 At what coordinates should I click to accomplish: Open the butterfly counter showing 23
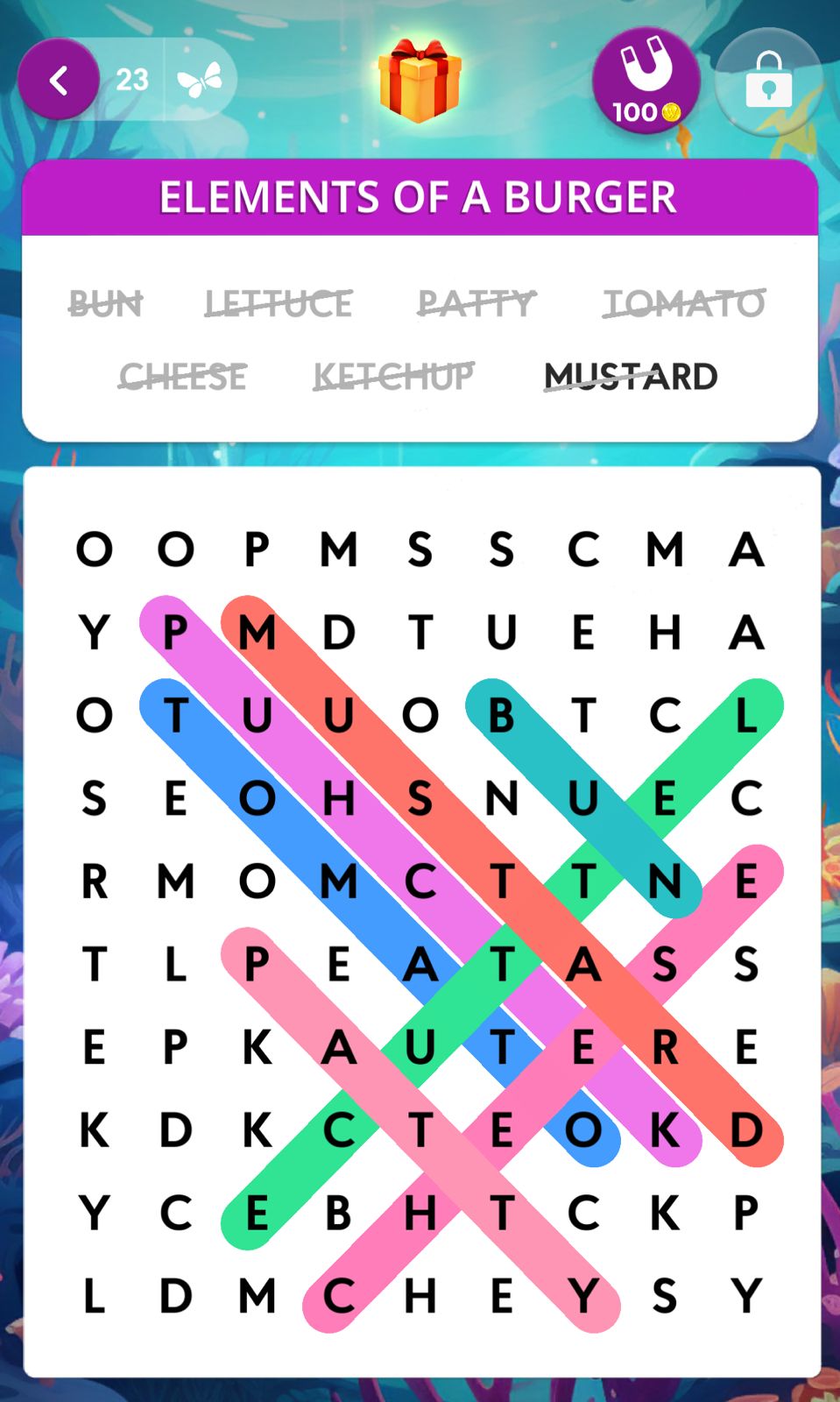click(x=168, y=80)
